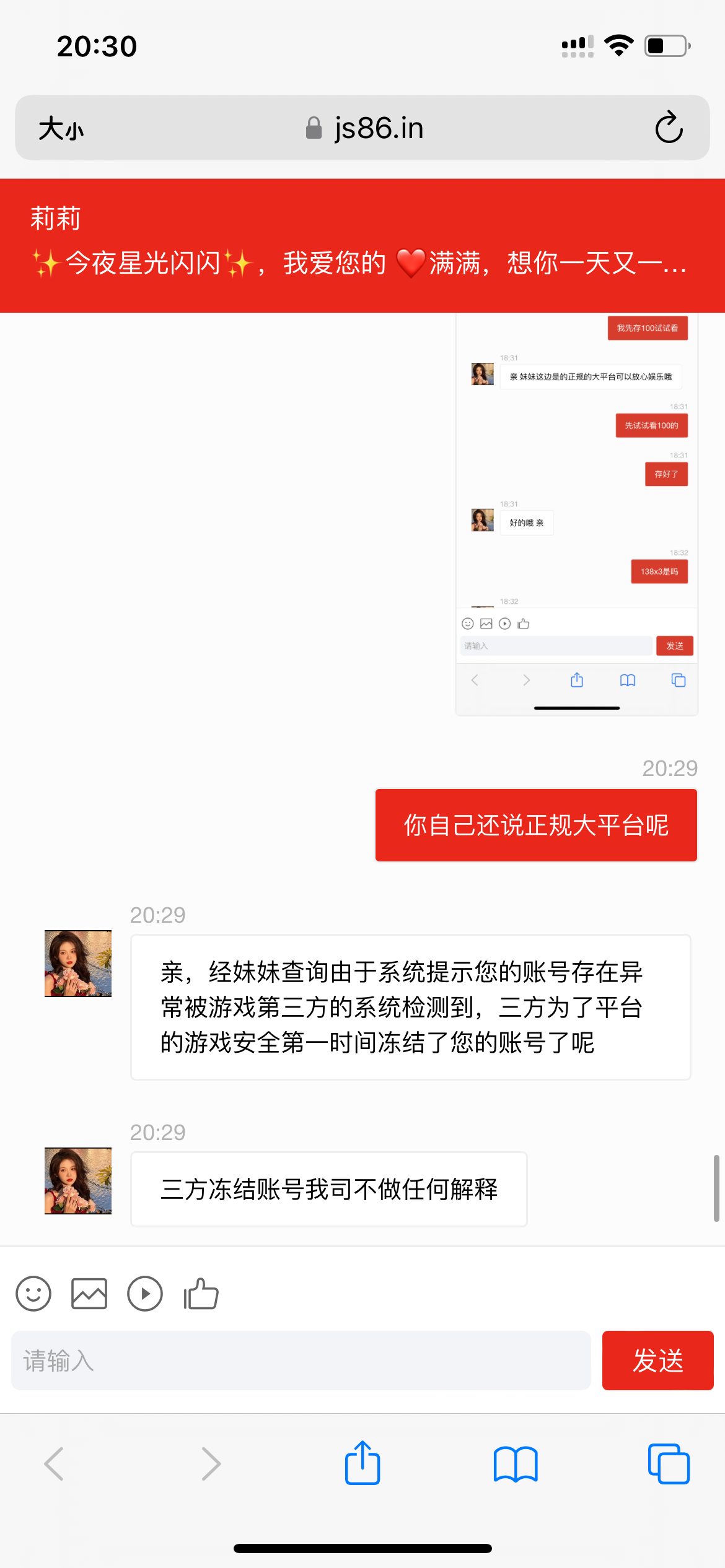Tap the padlock icon in the address bar
Screen dimensions: 725x1568
[312, 128]
